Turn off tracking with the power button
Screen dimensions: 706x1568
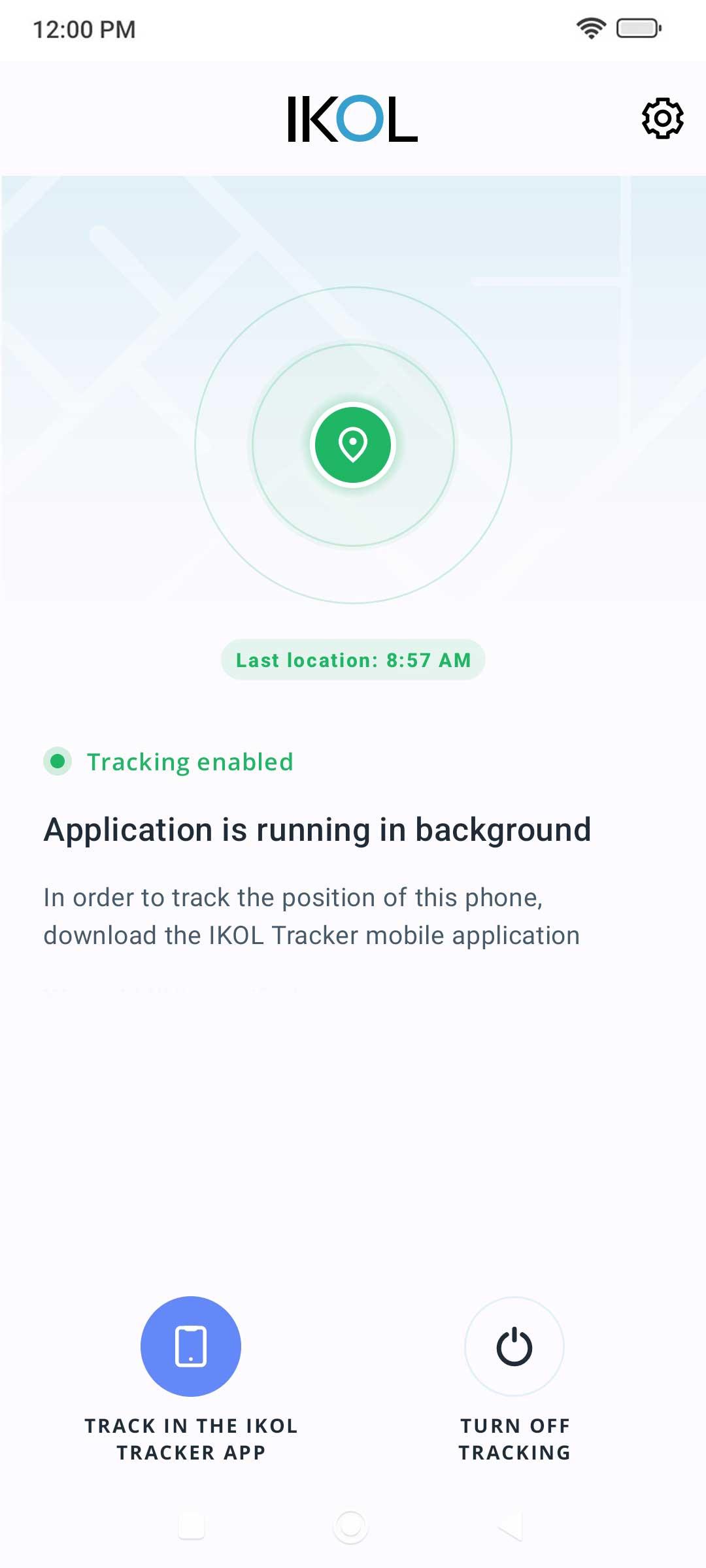tap(514, 1346)
